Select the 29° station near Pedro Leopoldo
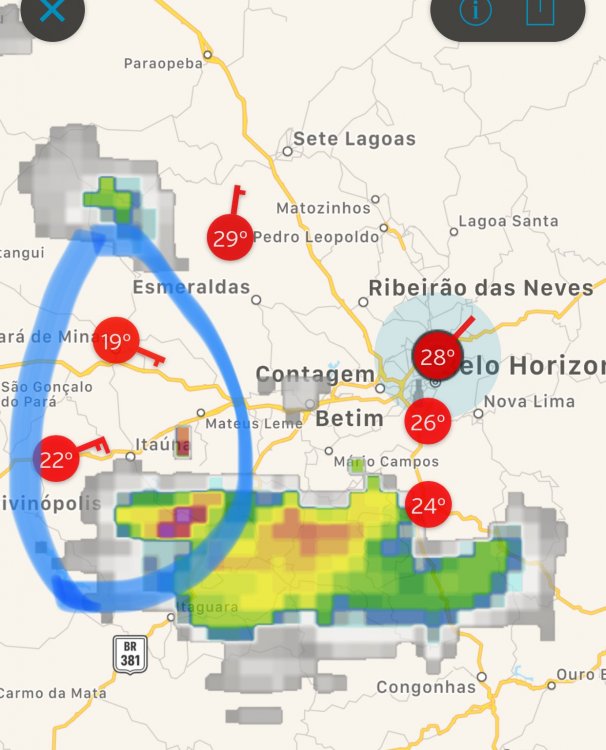606x750 pixels. [229, 238]
